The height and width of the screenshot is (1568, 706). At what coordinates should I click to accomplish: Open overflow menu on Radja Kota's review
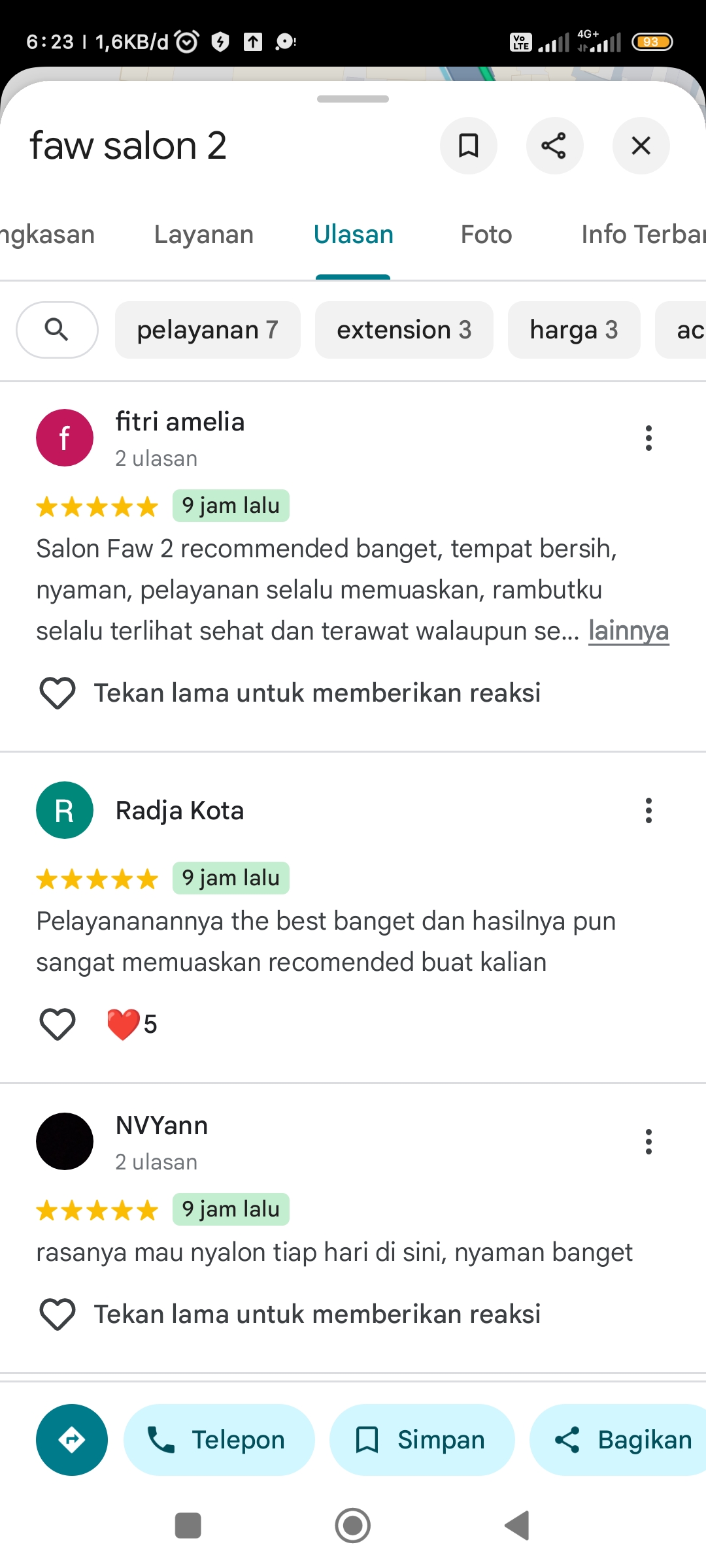pos(648,811)
